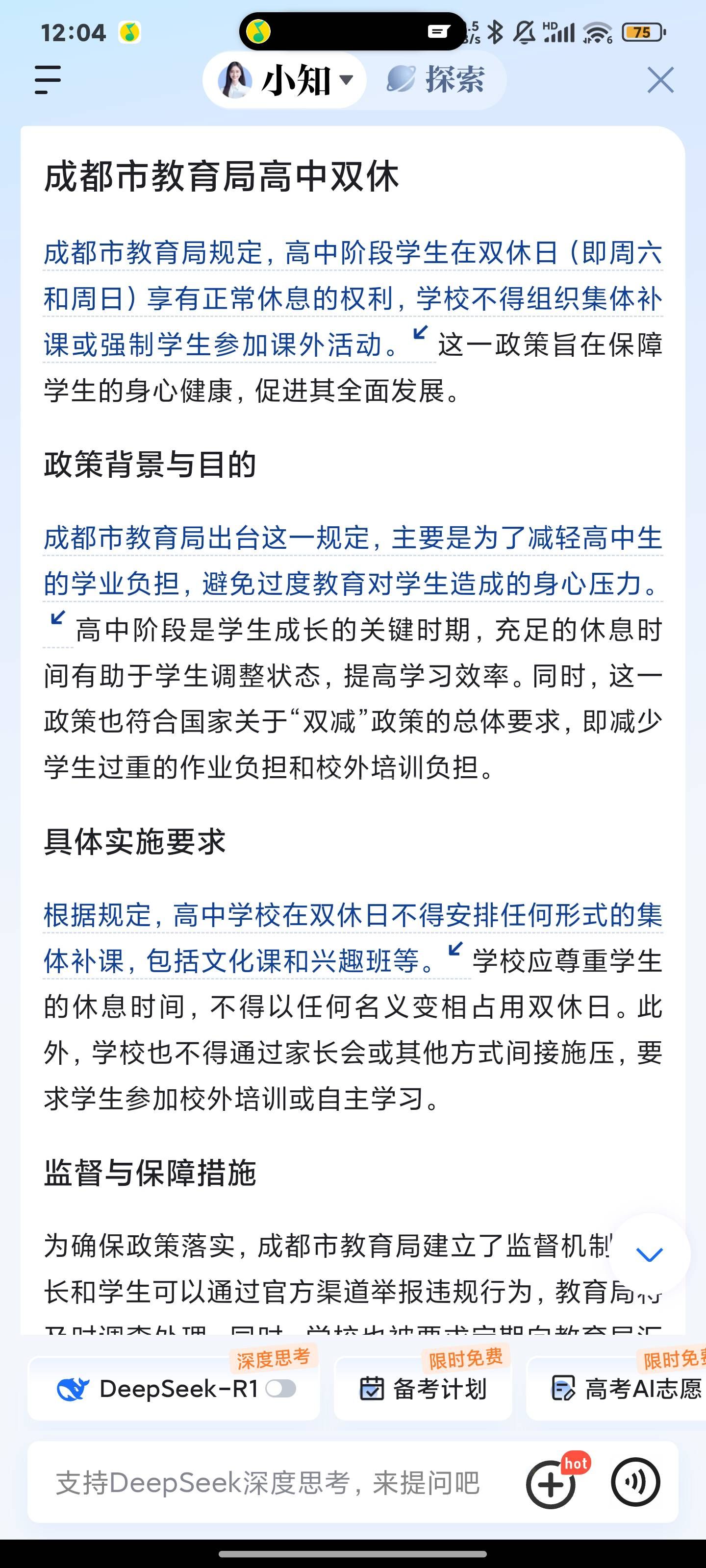The height and width of the screenshot is (1568, 706).
Task: Open the source link for 成都市教育局规定
Action: coord(420,333)
